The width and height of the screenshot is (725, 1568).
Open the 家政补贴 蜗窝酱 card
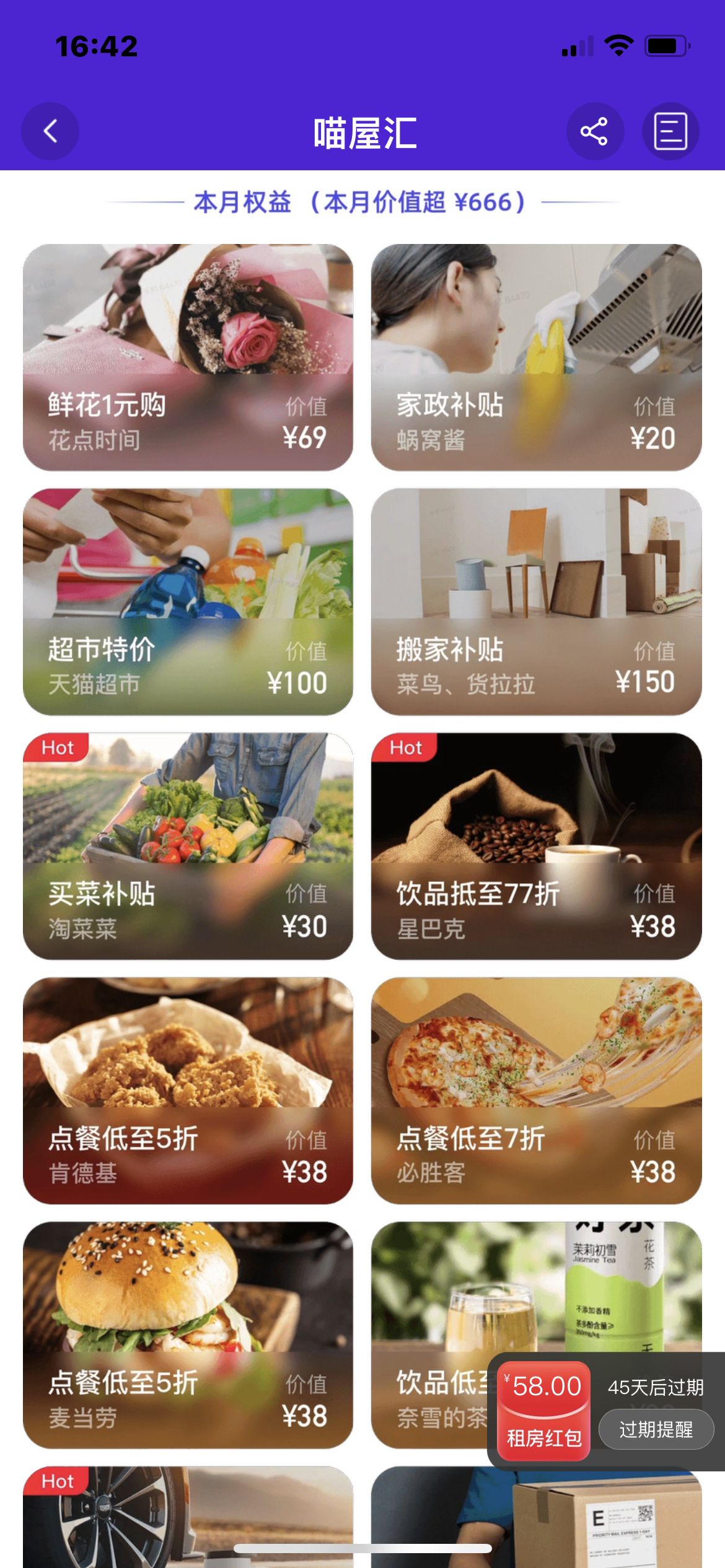click(536, 357)
